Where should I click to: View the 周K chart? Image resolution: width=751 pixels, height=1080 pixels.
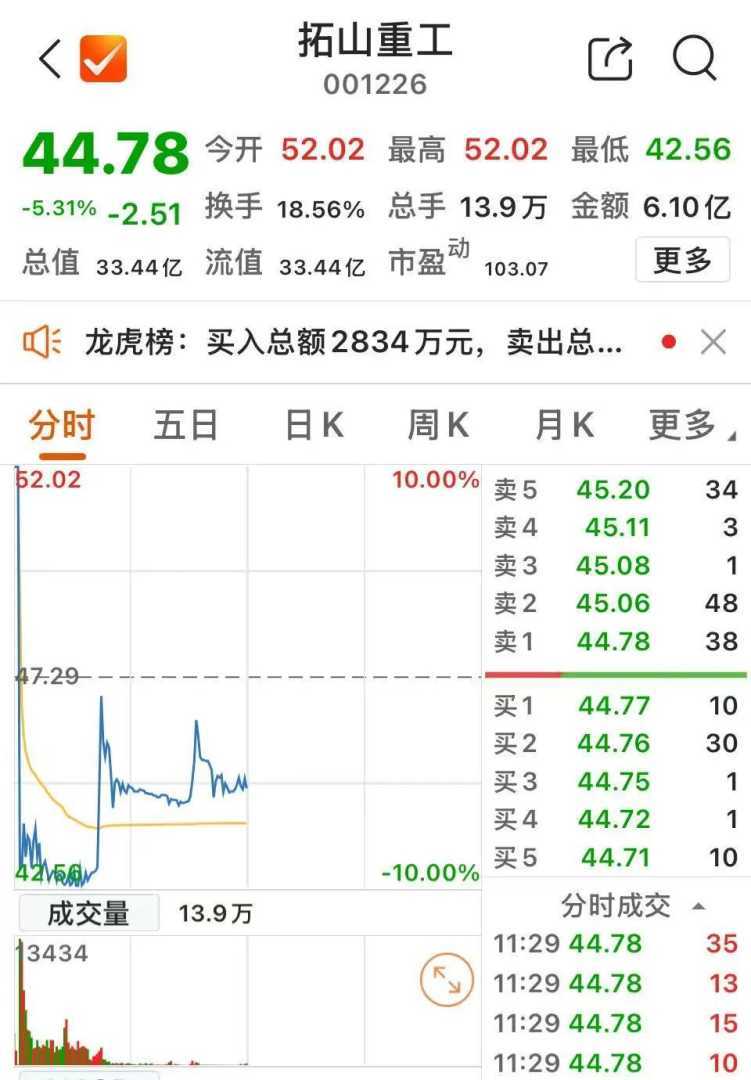pyautogui.click(x=438, y=426)
